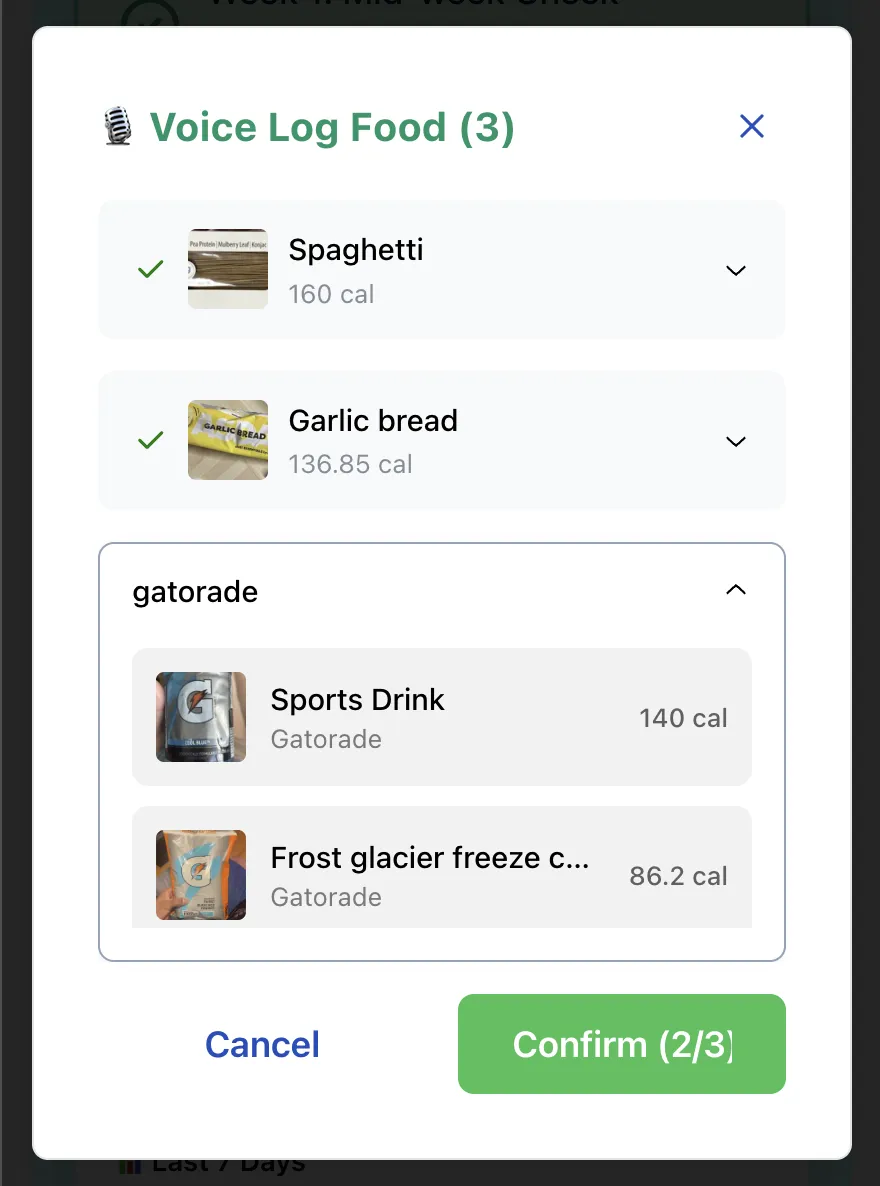This screenshot has width=880, height=1186.
Task: Confirm the 2/3 logged foods
Action: [621, 1044]
